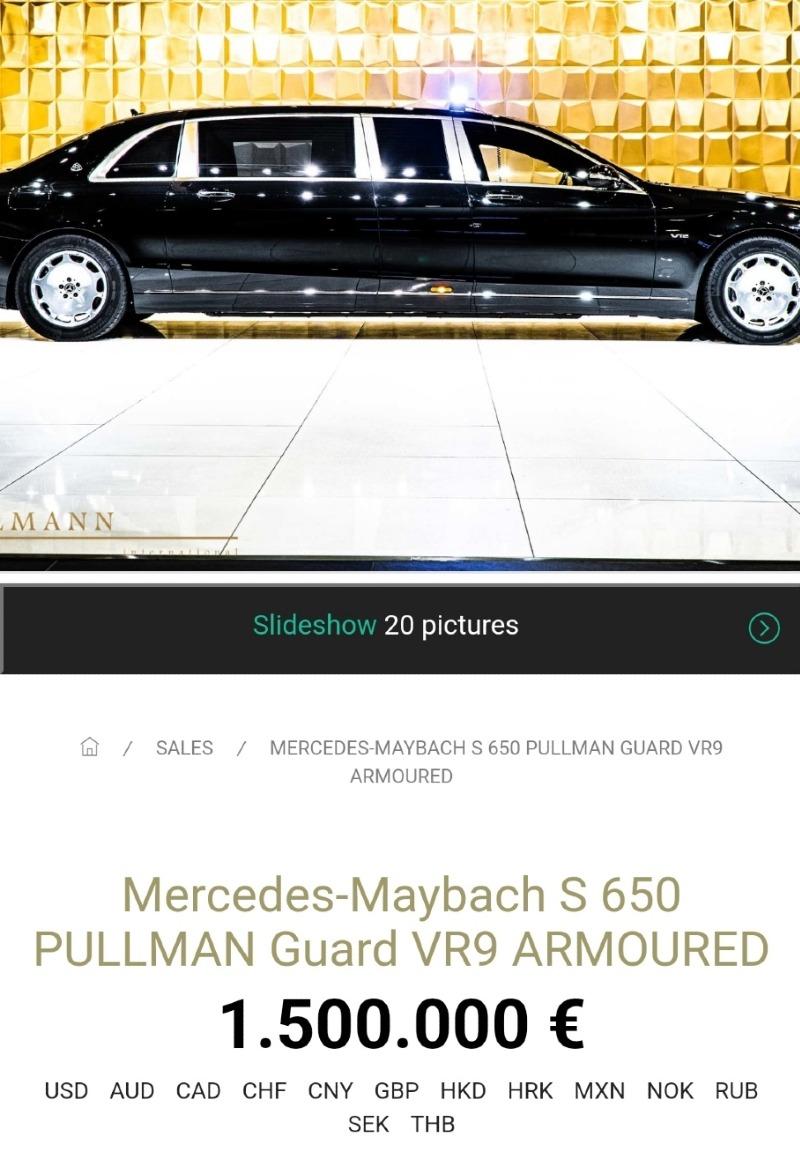800x1172 pixels.
Task: Convert price to USD
Action: pos(66,1091)
